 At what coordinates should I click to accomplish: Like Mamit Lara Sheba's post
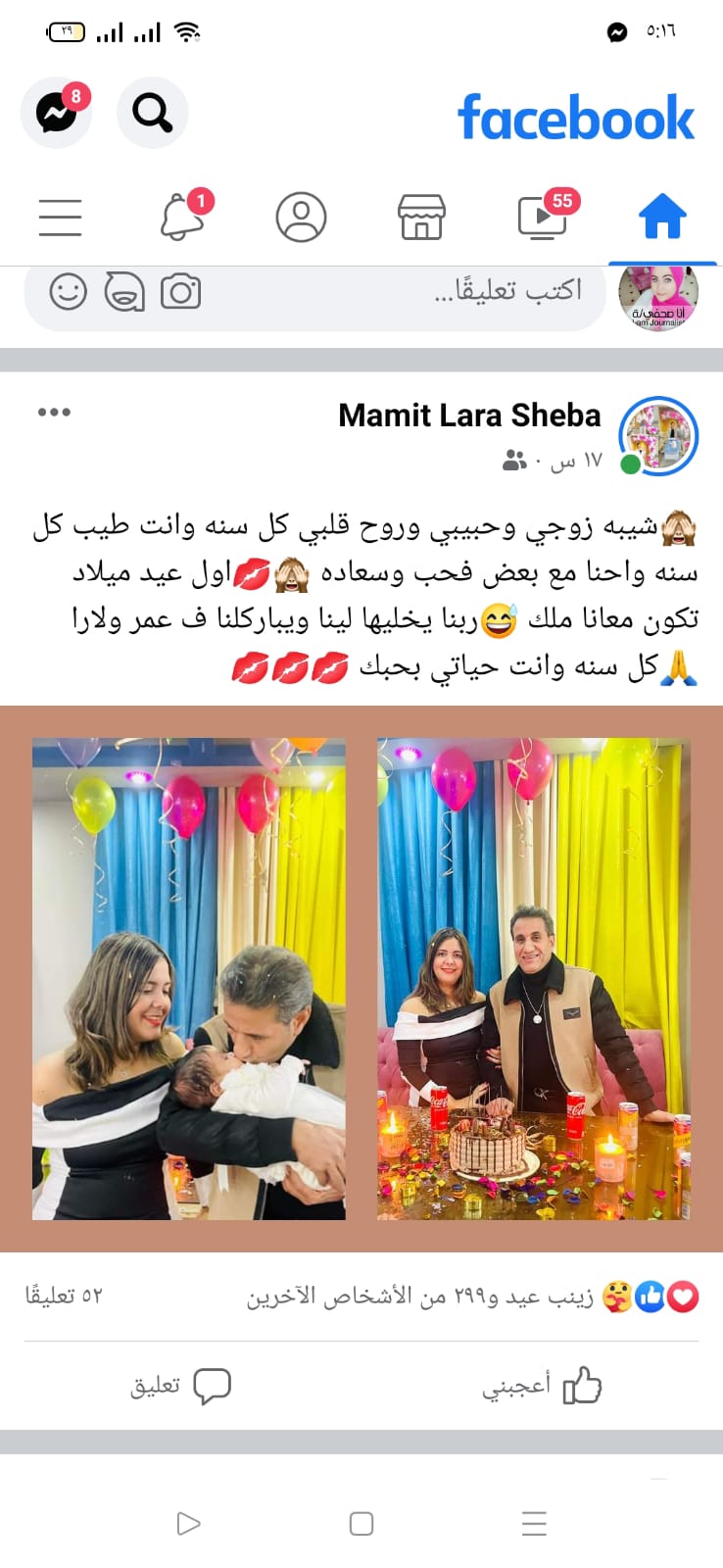coord(542,1385)
